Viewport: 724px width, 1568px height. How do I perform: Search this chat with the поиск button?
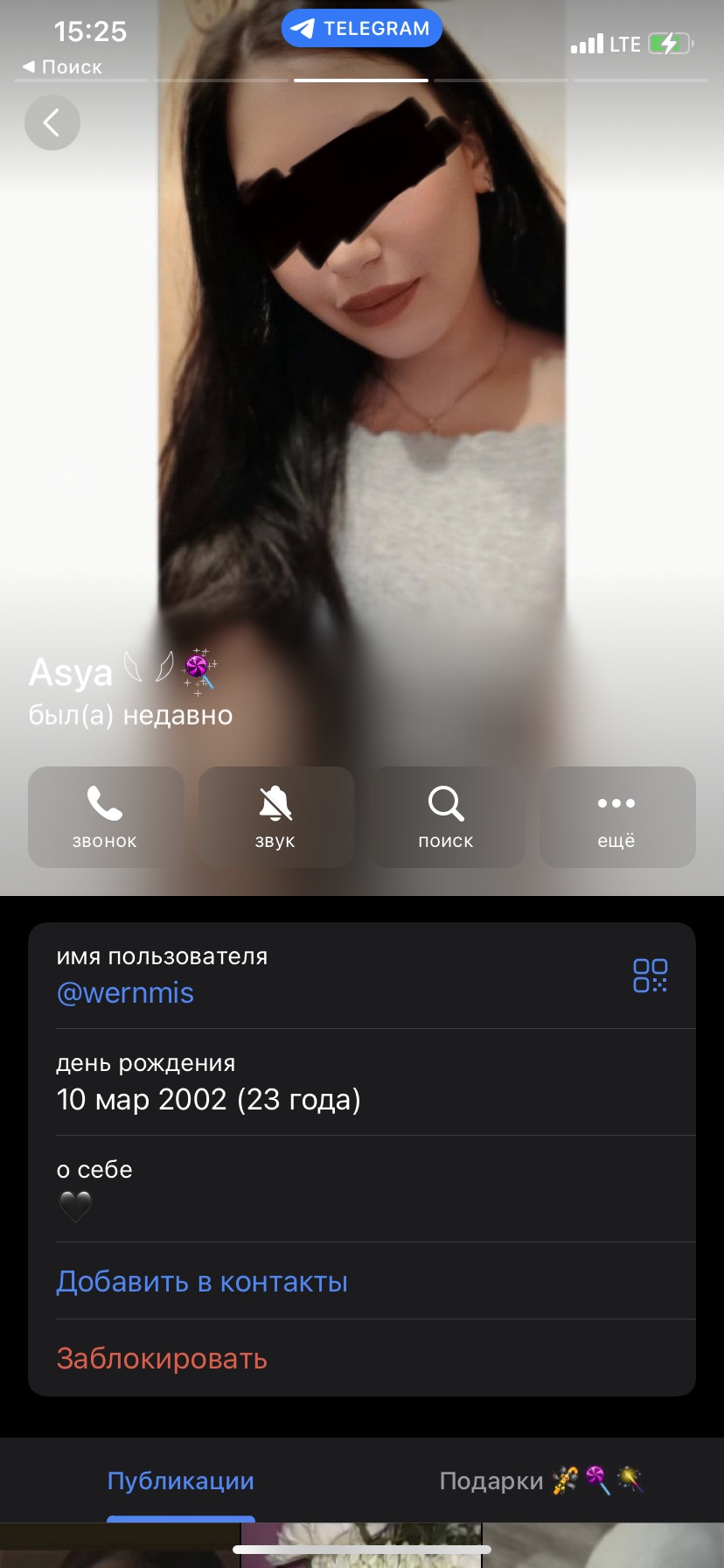coord(446,816)
